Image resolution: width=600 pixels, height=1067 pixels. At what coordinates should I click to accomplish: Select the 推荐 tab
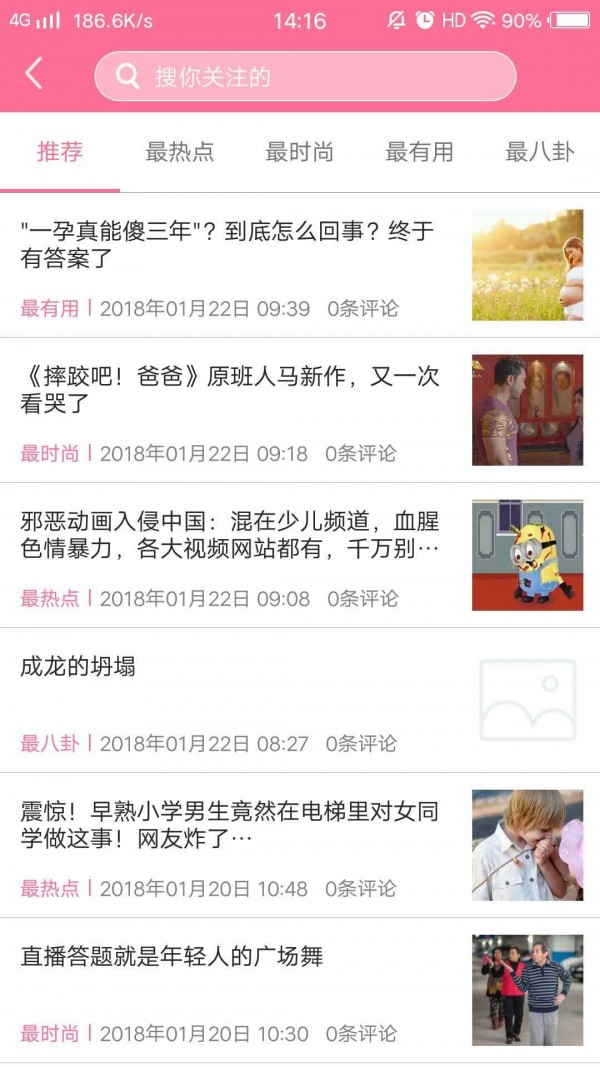tap(60, 152)
